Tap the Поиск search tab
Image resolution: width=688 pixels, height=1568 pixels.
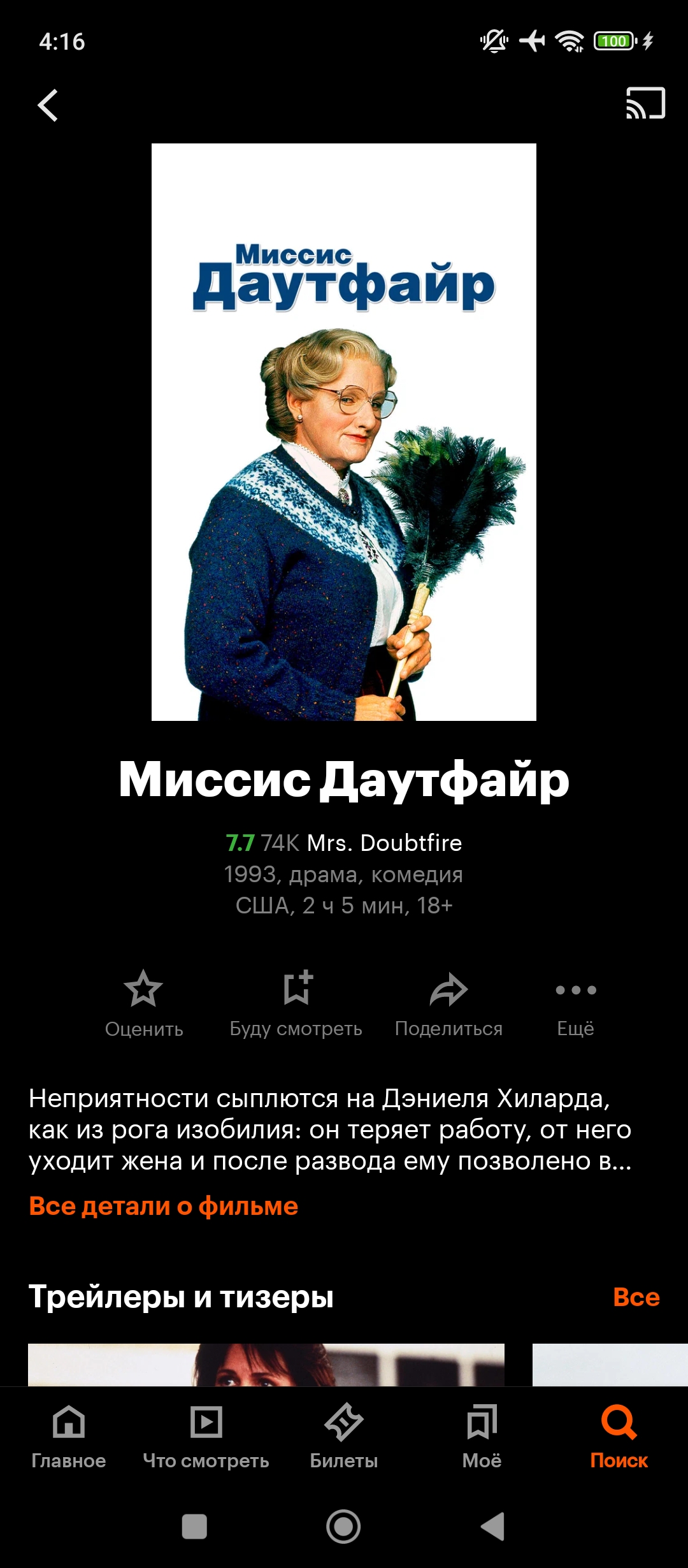pos(619,1434)
